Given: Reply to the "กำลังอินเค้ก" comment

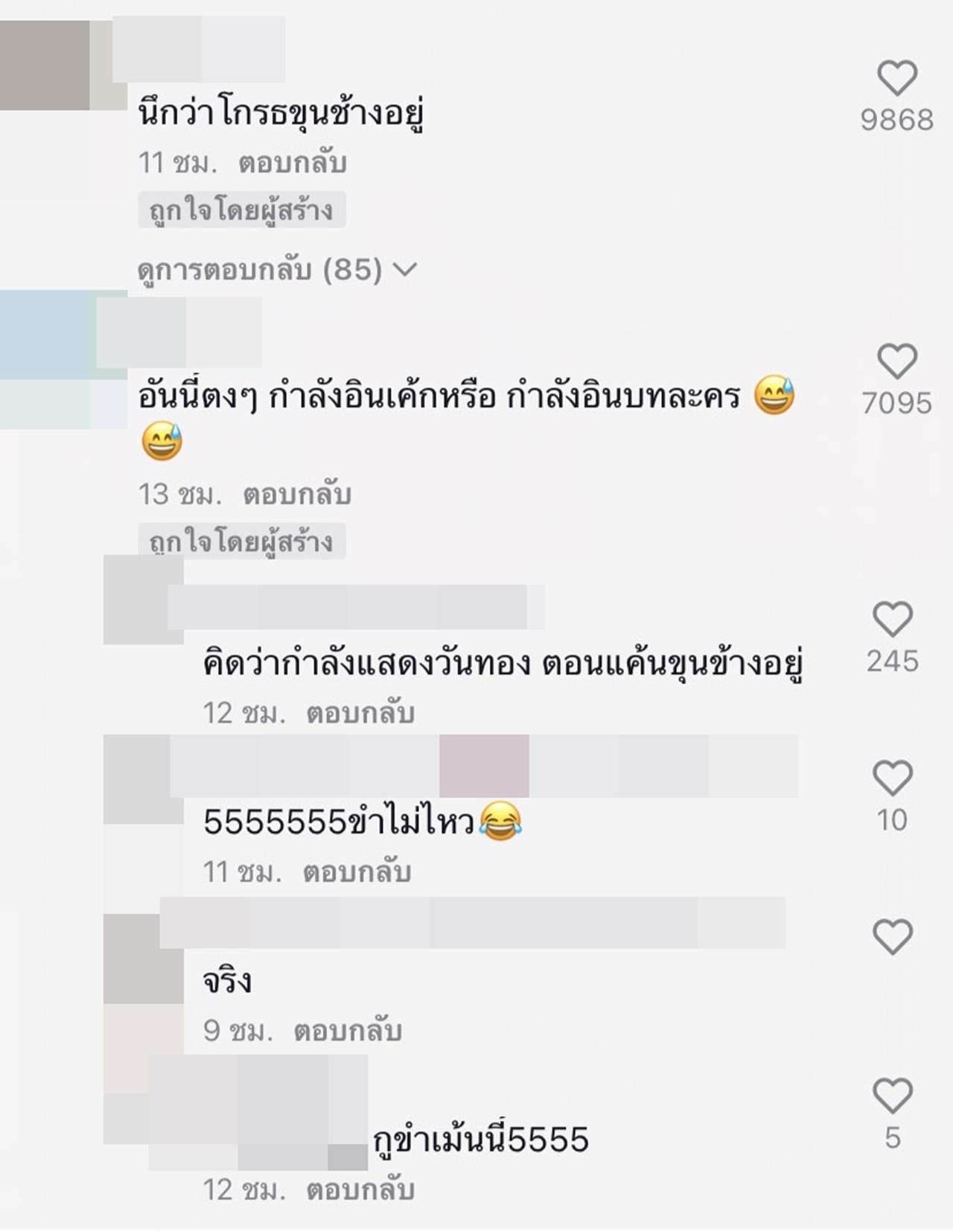Looking at the screenshot, I should 297,495.
